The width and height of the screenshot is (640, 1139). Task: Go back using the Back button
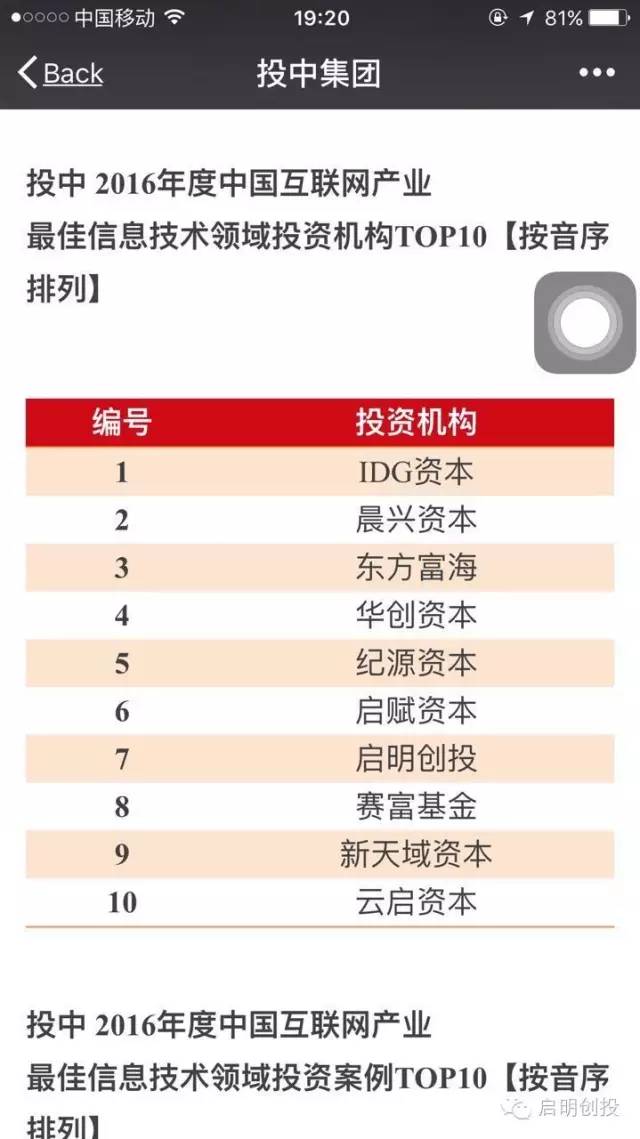[61, 73]
